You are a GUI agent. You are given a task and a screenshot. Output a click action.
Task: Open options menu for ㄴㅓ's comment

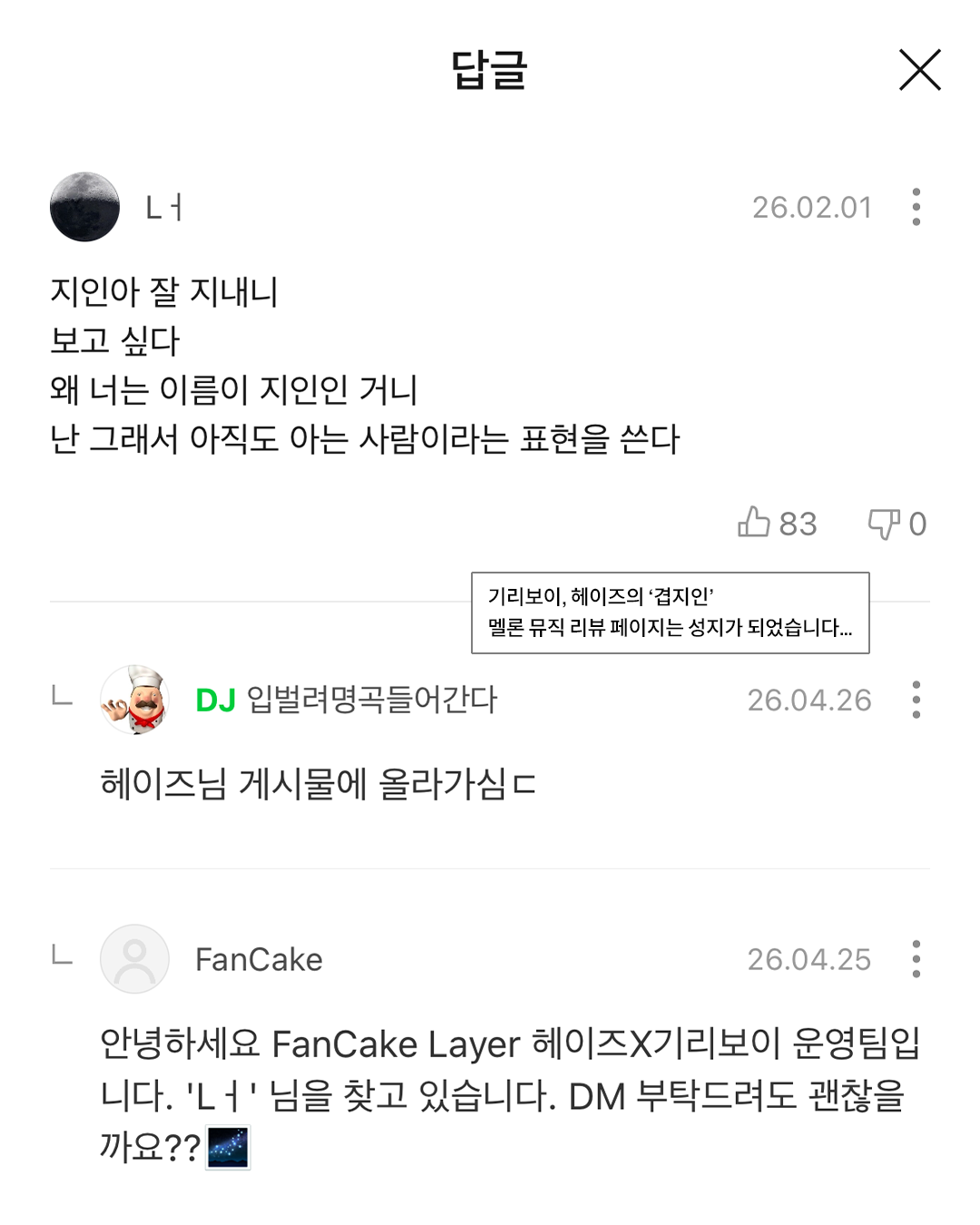pyautogui.click(x=916, y=207)
